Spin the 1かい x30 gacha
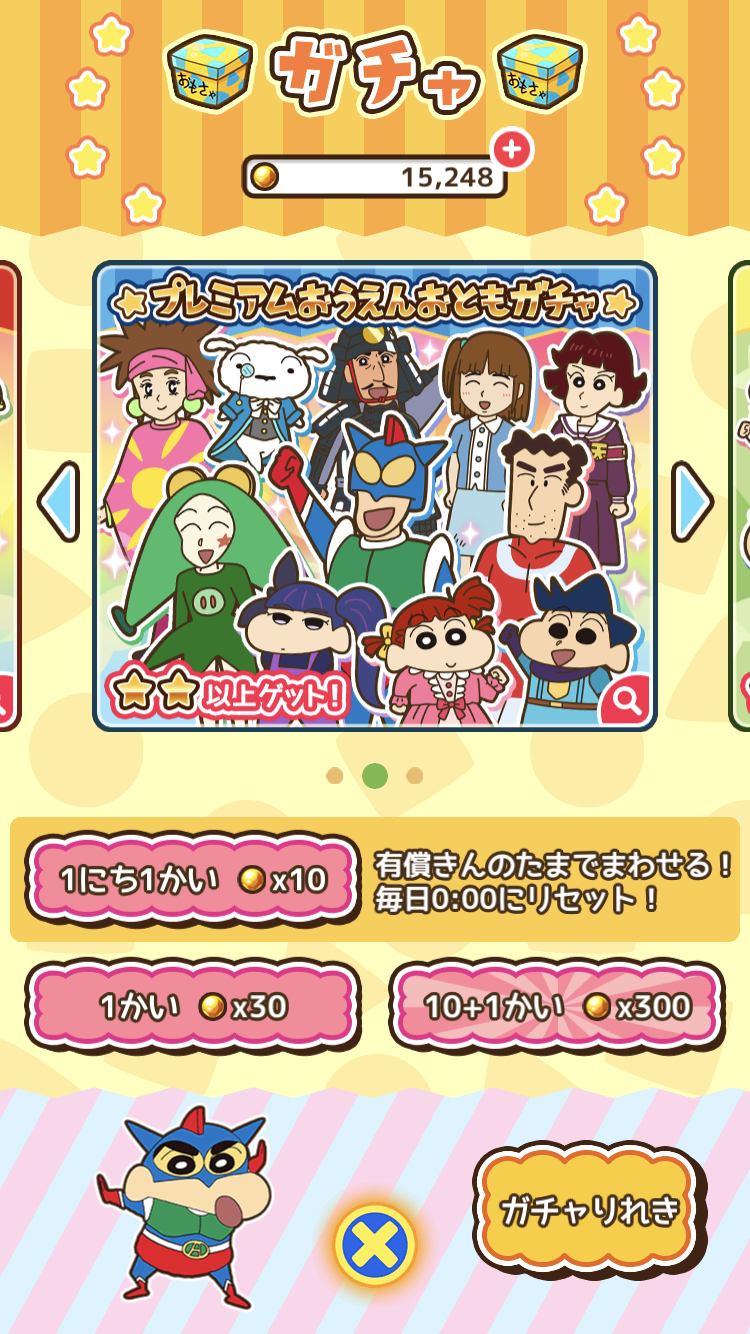750x1334 pixels. coord(192,1006)
